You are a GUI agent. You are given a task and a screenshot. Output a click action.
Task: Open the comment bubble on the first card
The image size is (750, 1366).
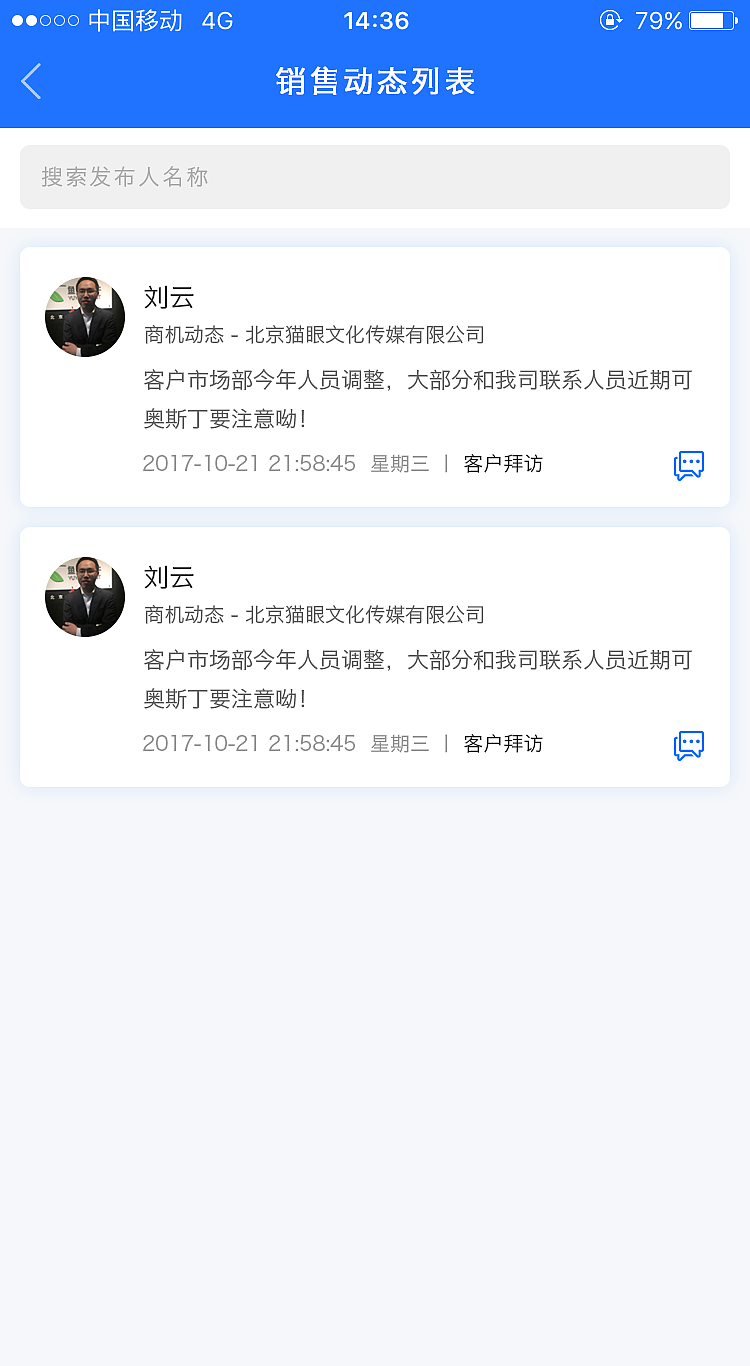[688, 464]
